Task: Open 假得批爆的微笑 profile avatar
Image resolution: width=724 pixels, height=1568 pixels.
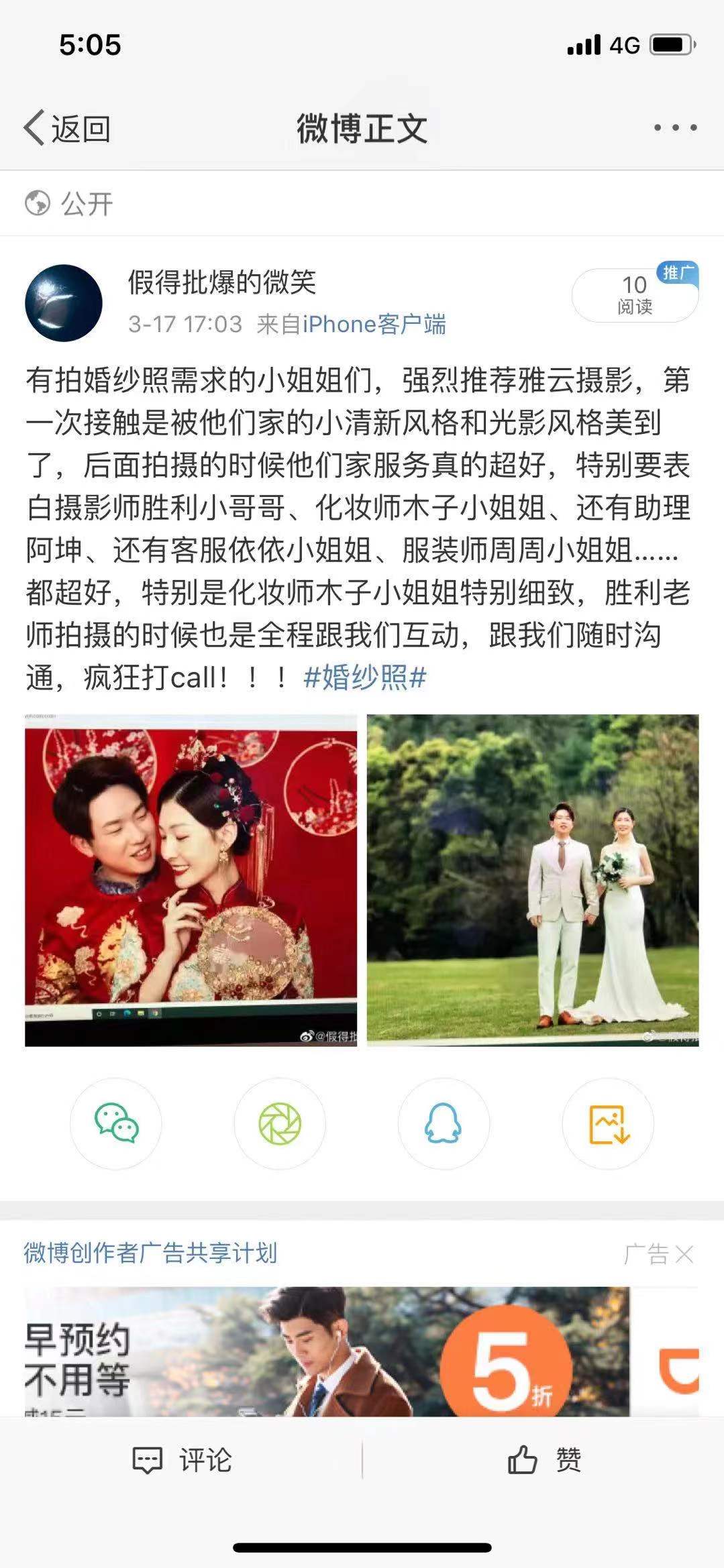Action: 64,303
